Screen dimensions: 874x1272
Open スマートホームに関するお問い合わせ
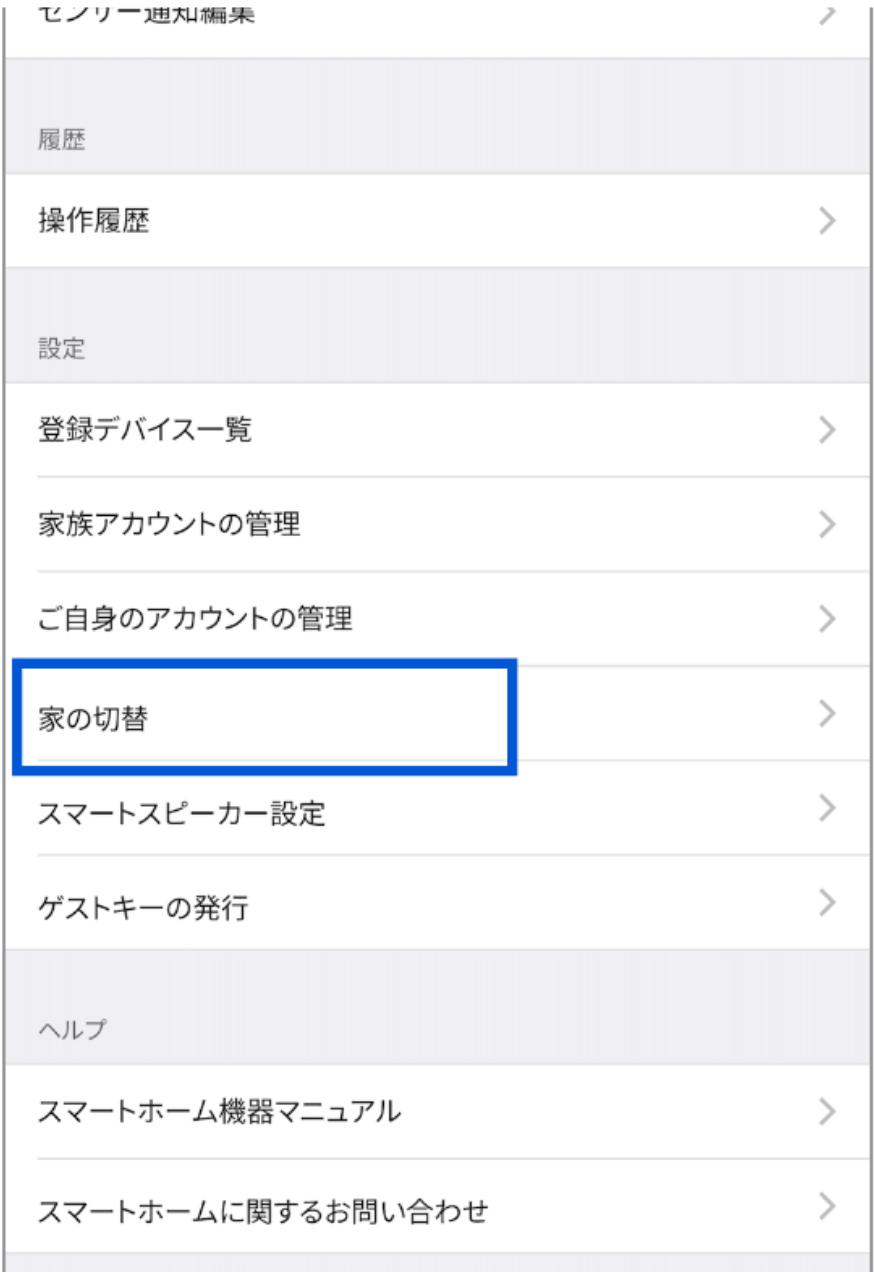(437, 1206)
